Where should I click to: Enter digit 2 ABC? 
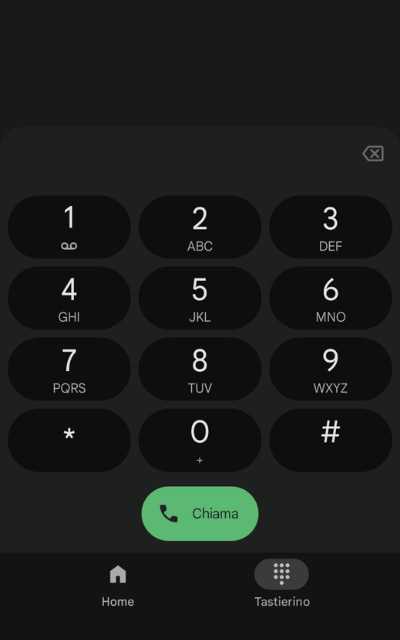pyautogui.click(x=200, y=227)
